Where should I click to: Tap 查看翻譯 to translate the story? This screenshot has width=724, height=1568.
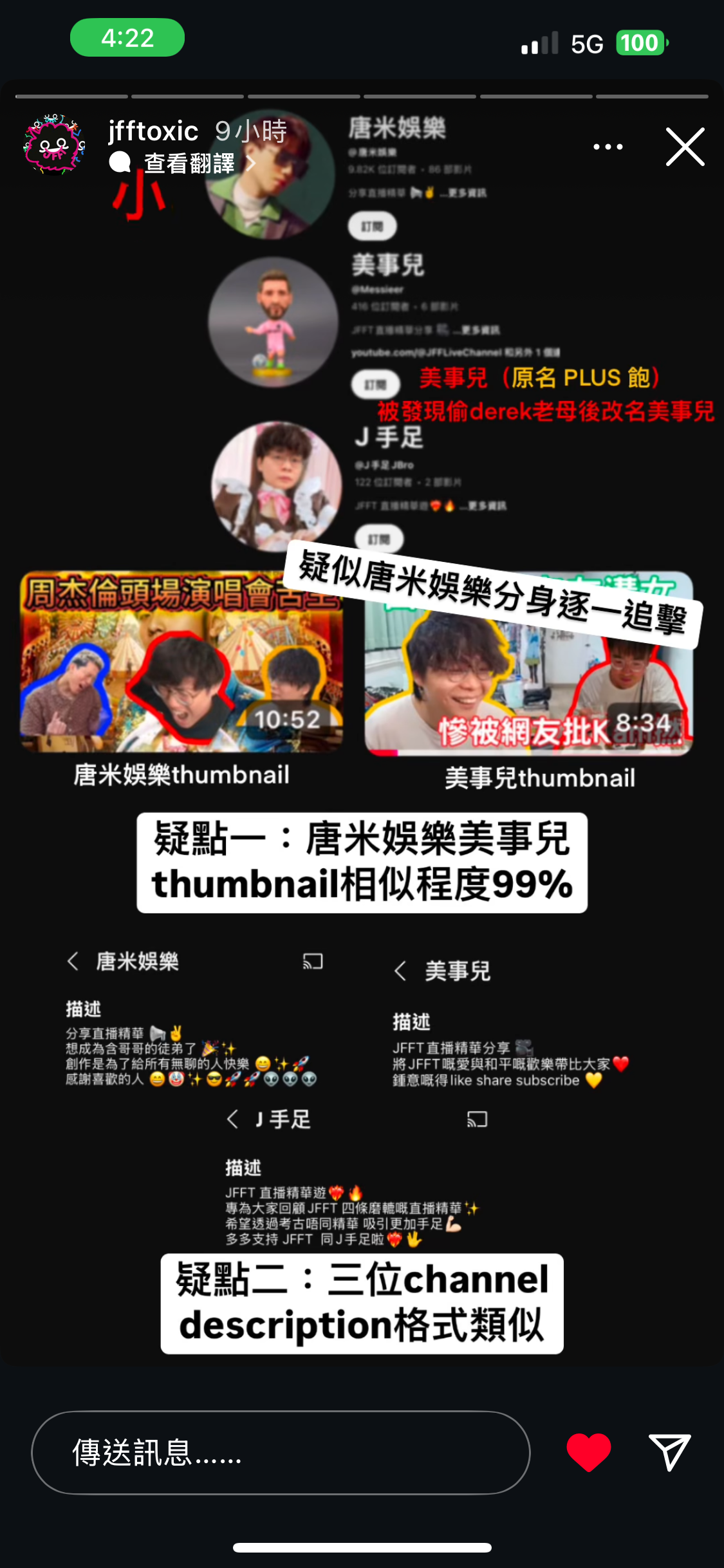(x=189, y=163)
